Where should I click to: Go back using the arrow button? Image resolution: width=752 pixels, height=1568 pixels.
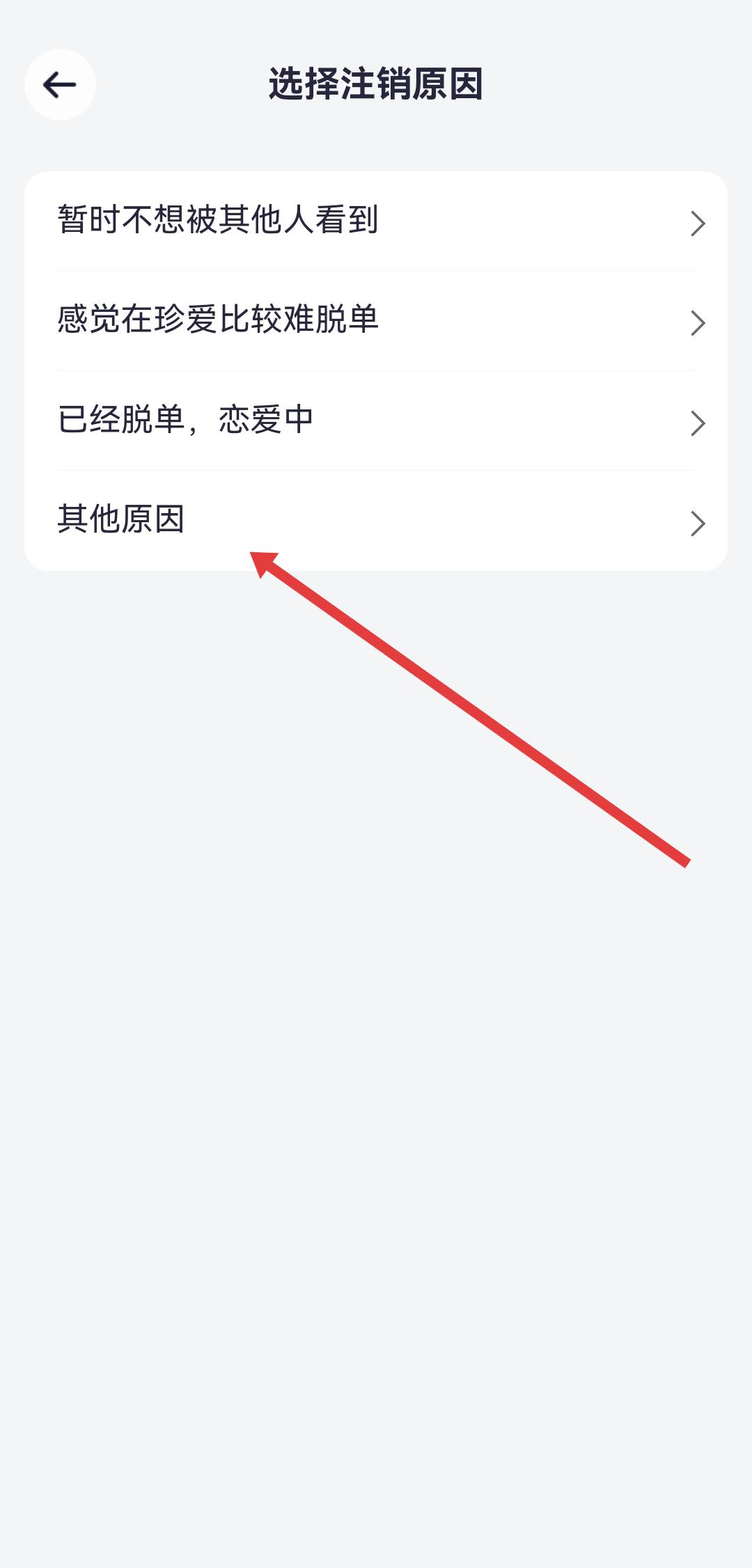pyautogui.click(x=60, y=85)
